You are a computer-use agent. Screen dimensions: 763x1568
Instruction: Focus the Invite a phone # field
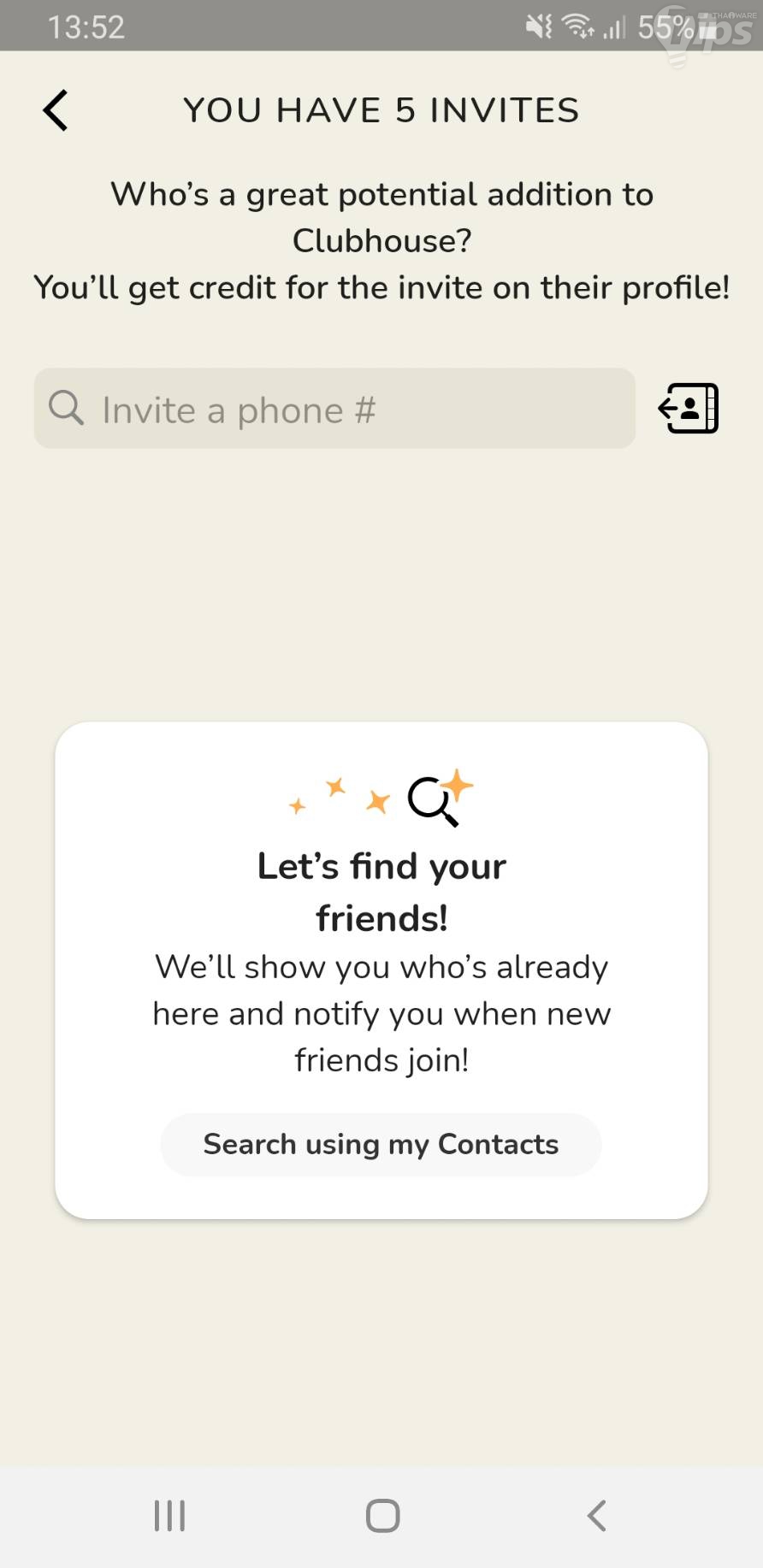(x=334, y=410)
